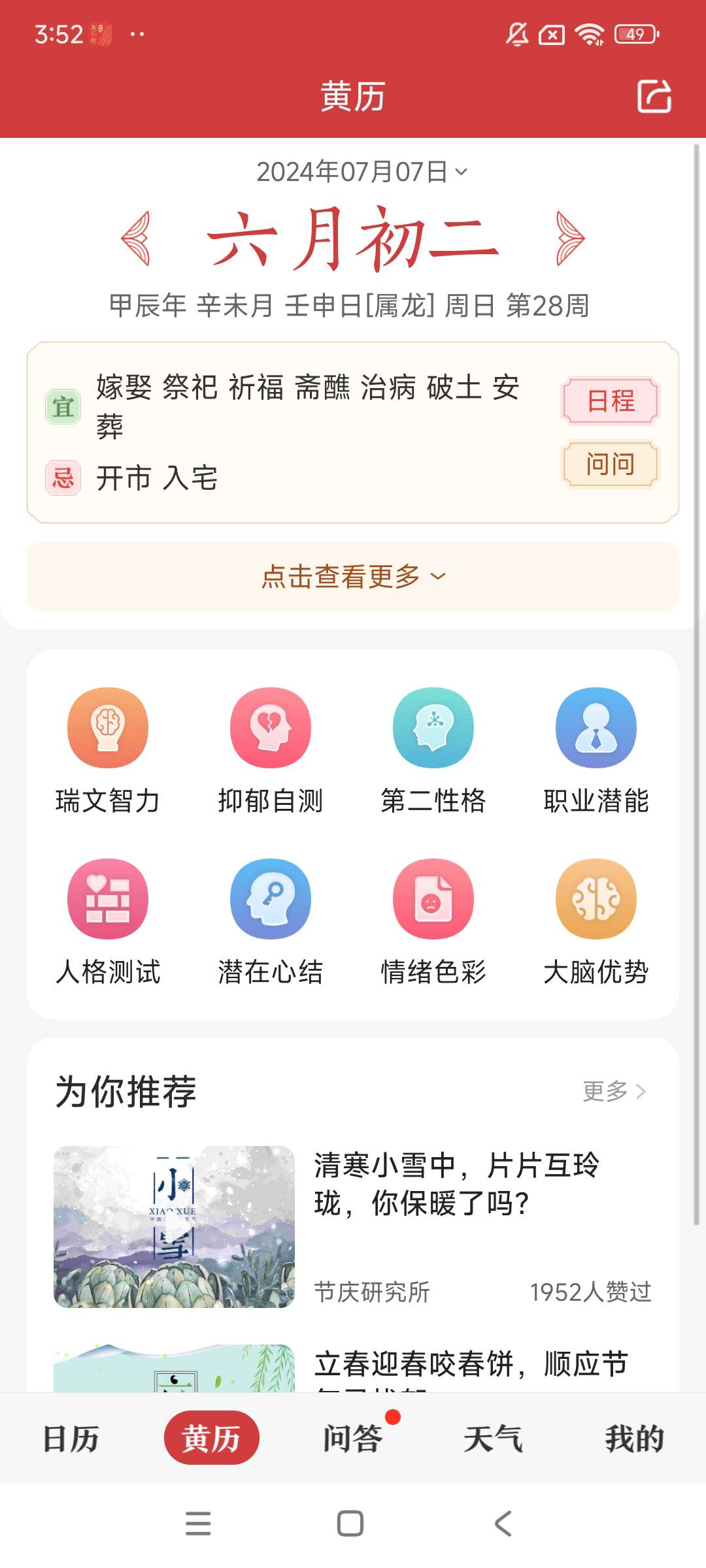This screenshot has height=1568, width=706.
Task: Switch to the 日历 tab
Action: pos(71,1439)
